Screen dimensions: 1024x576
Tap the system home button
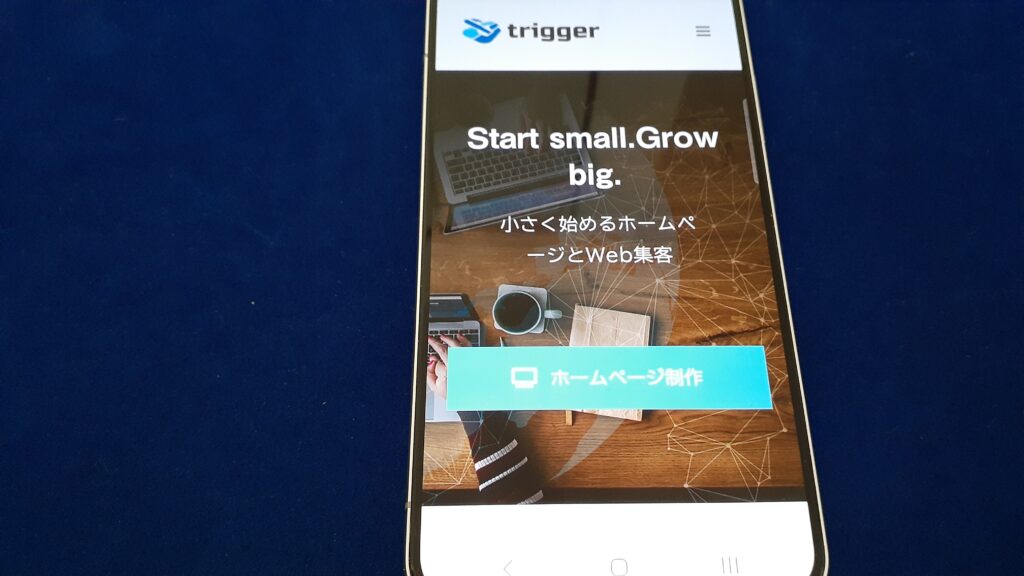619,567
